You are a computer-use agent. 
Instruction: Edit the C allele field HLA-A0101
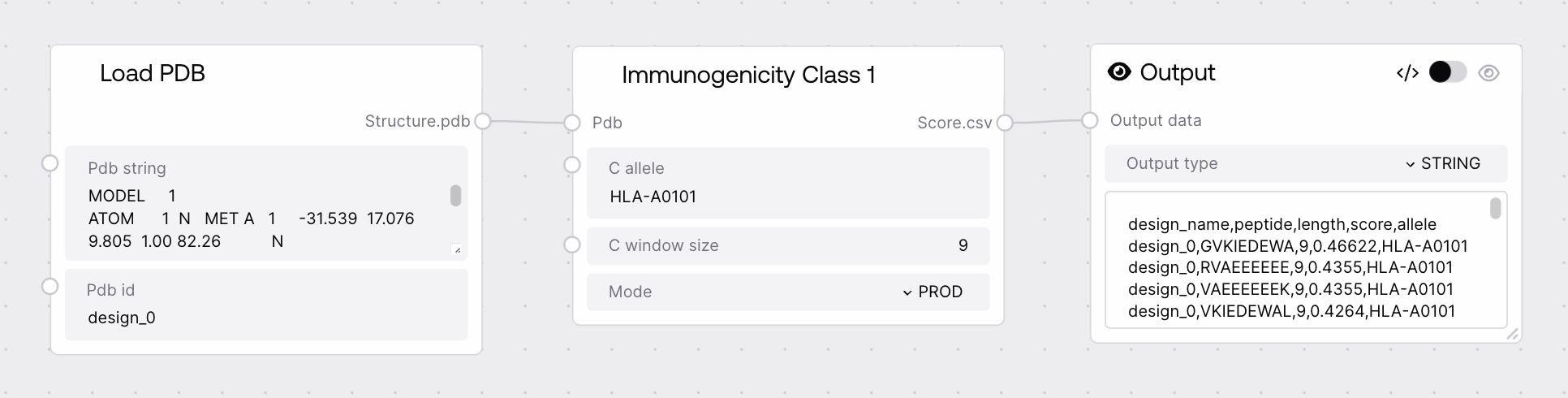click(787, 197)
